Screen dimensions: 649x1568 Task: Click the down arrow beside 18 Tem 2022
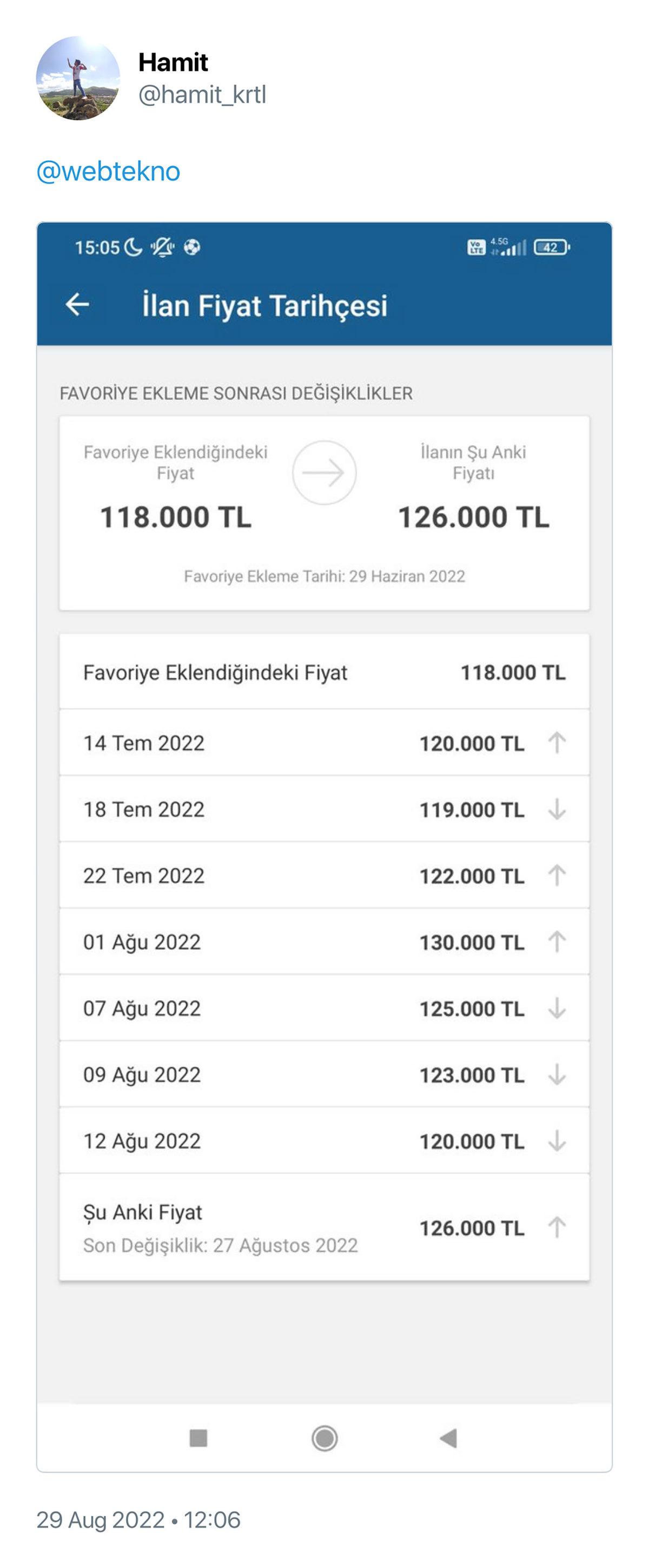click(557, 809)
